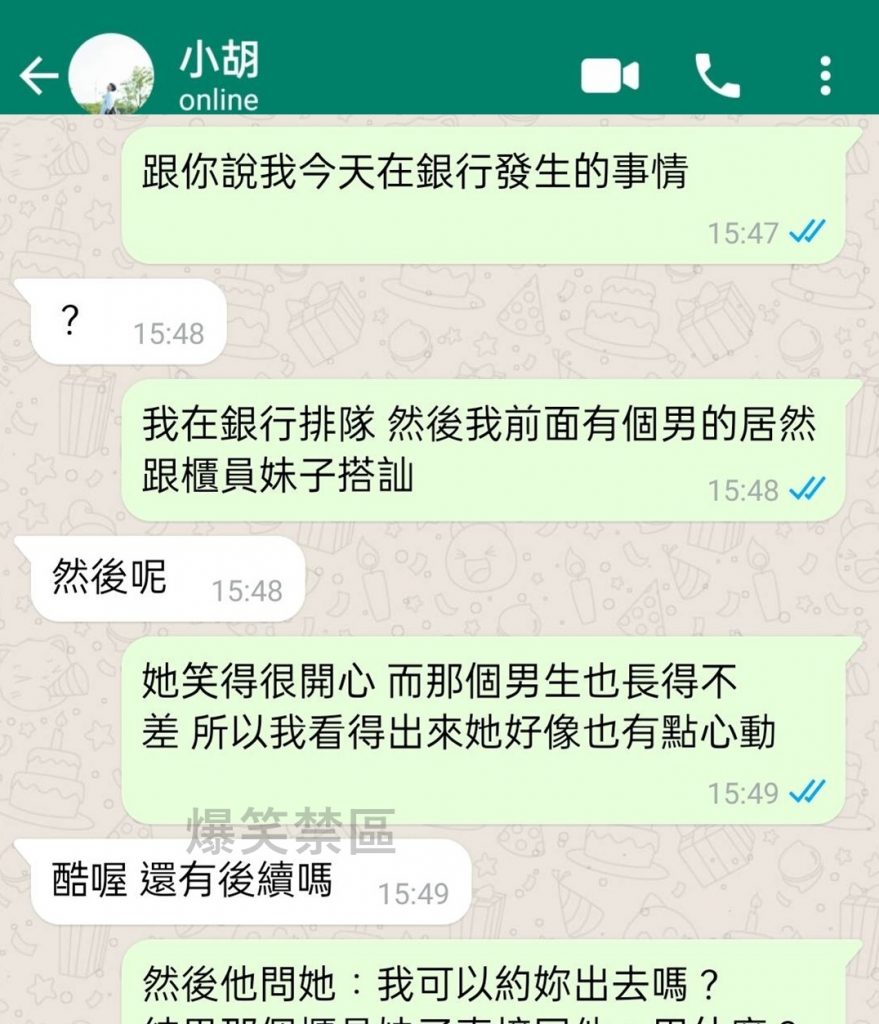Start a video call with 小胡

tap(610, 76)
